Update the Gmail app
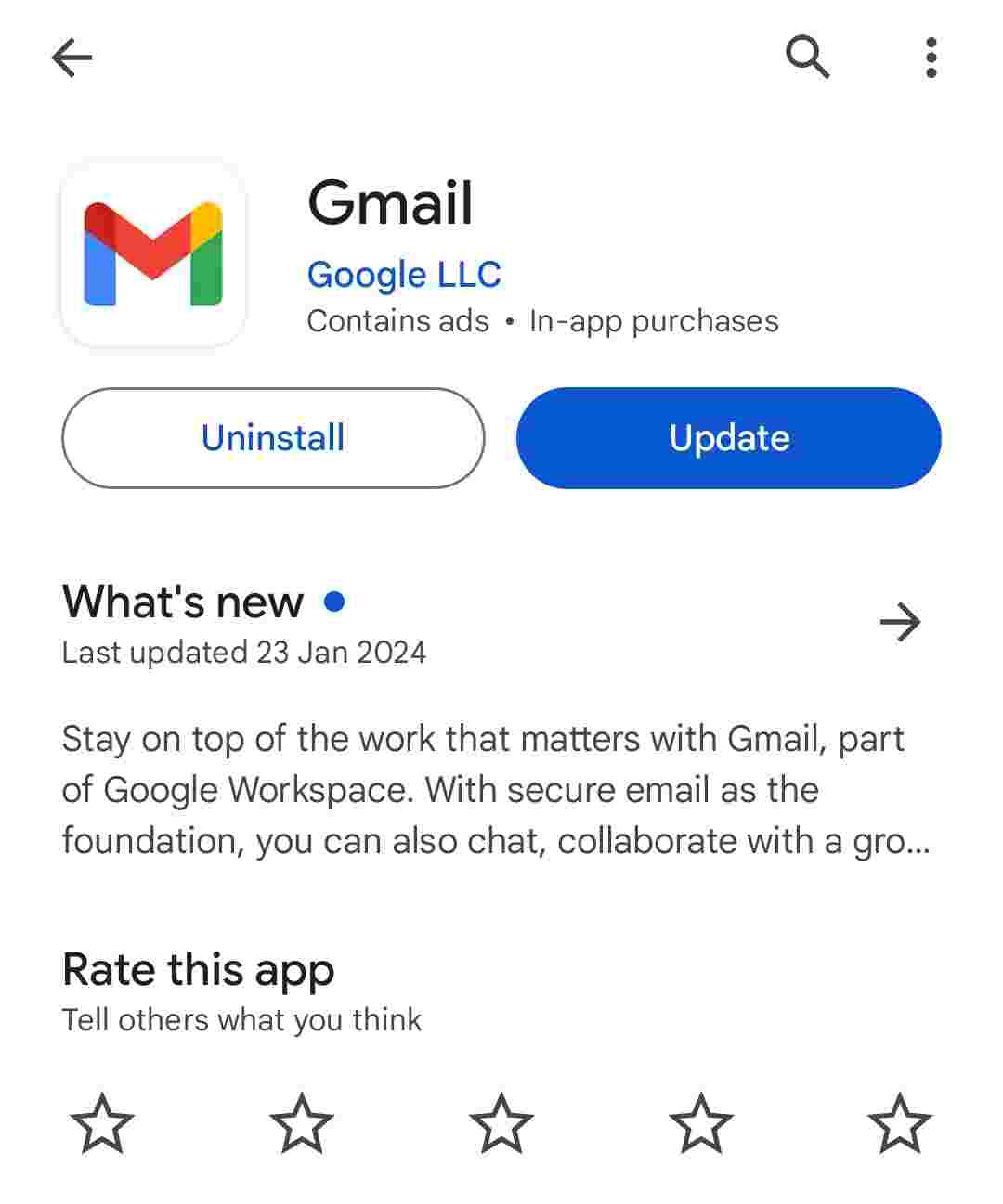 (729, 438)
